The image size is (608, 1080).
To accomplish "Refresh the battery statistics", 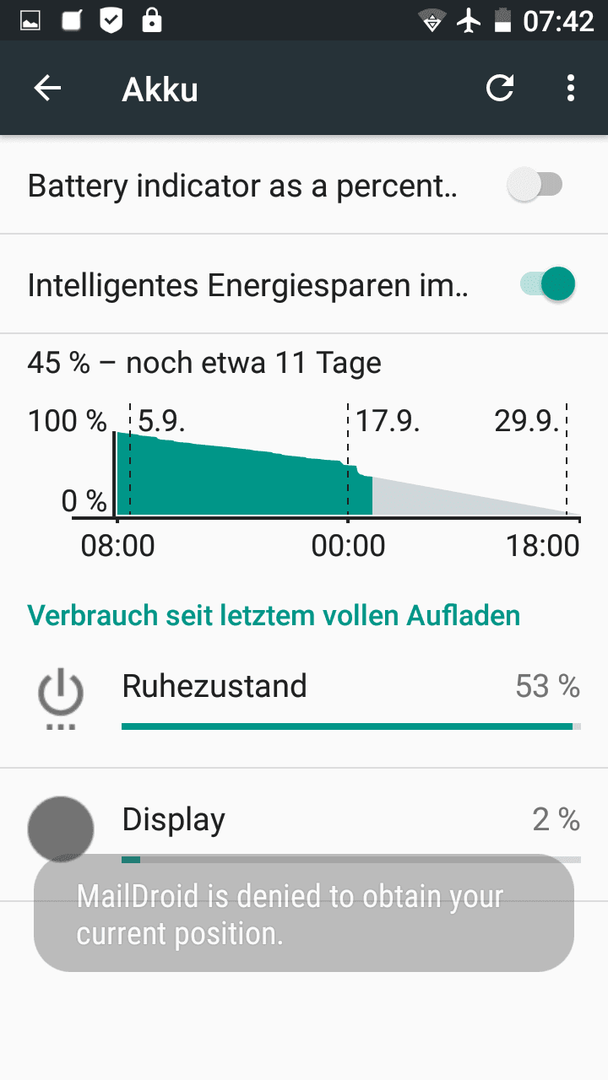I will click(x=499, y=88).
